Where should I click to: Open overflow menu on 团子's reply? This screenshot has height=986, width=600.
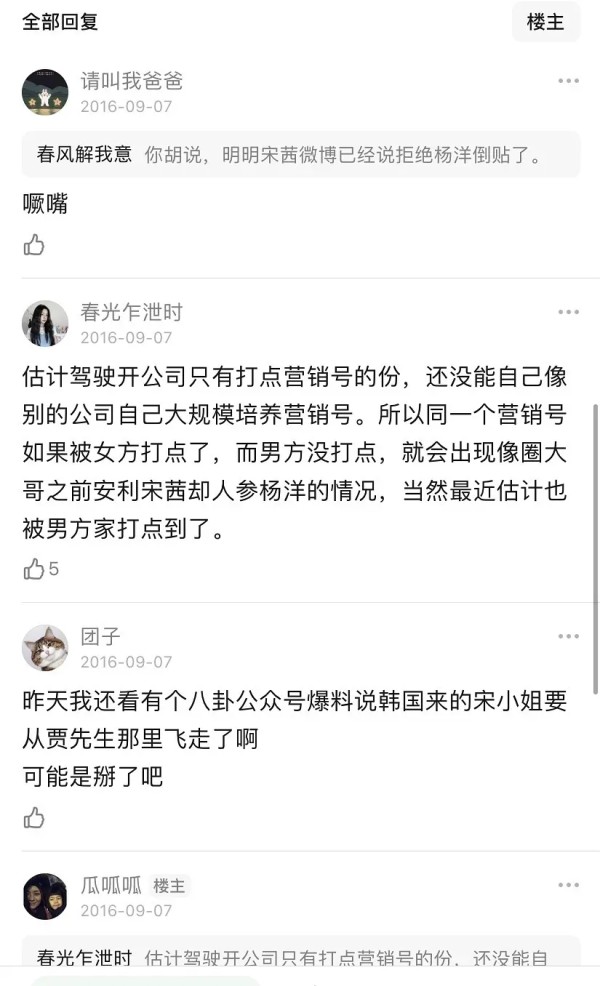(568, 636)
